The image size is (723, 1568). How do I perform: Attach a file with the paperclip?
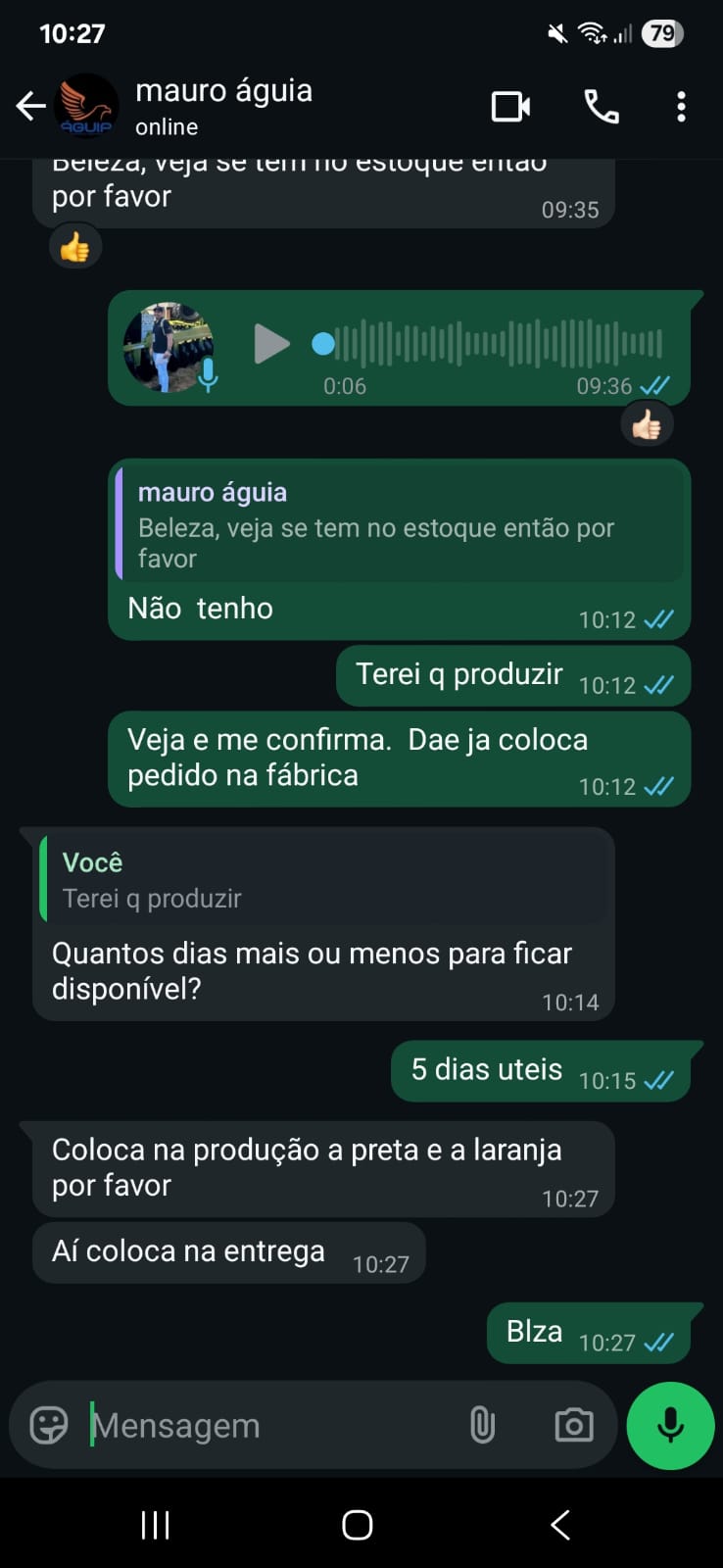482,1425
